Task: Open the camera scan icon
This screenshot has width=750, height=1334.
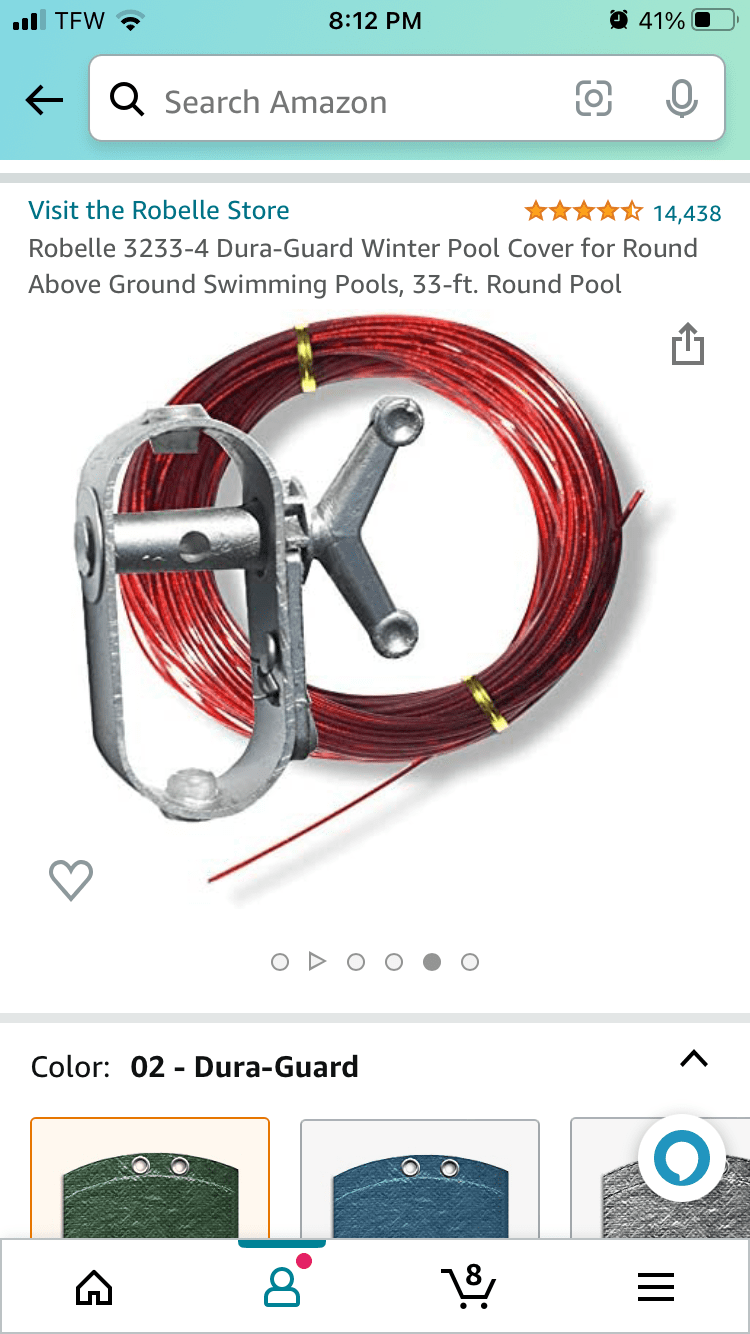Action: (593, 99)
